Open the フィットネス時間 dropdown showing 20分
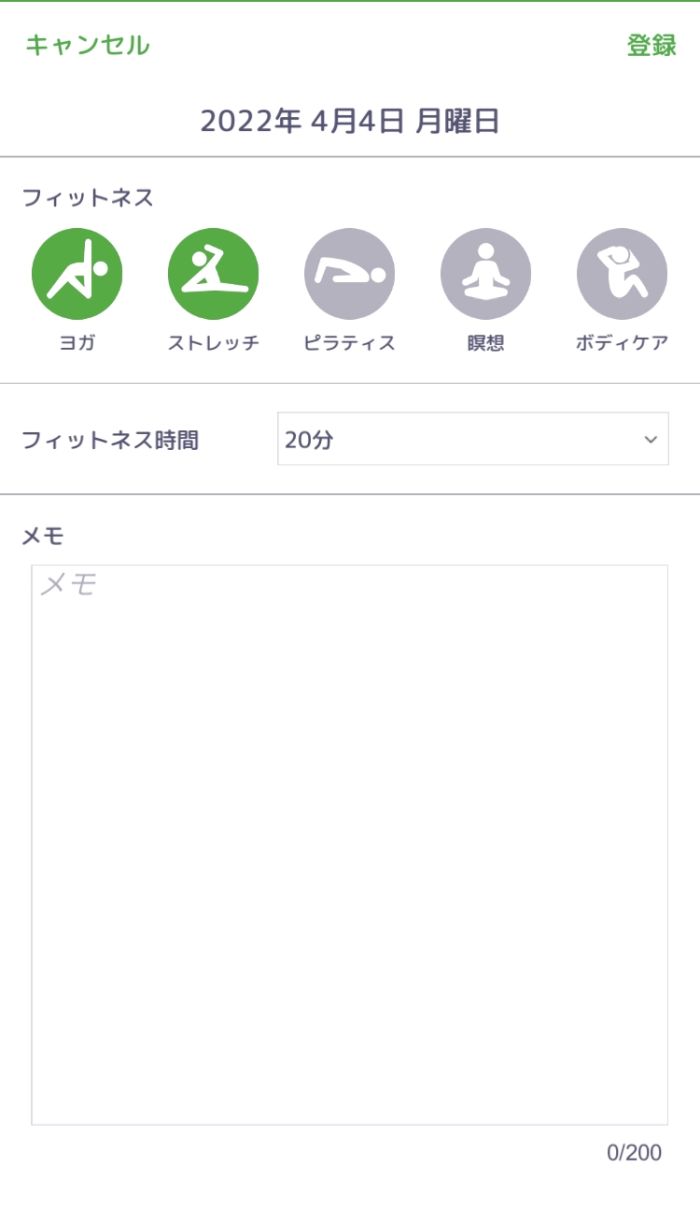This screenshot has width=700, height=1210. coord(472,439)
